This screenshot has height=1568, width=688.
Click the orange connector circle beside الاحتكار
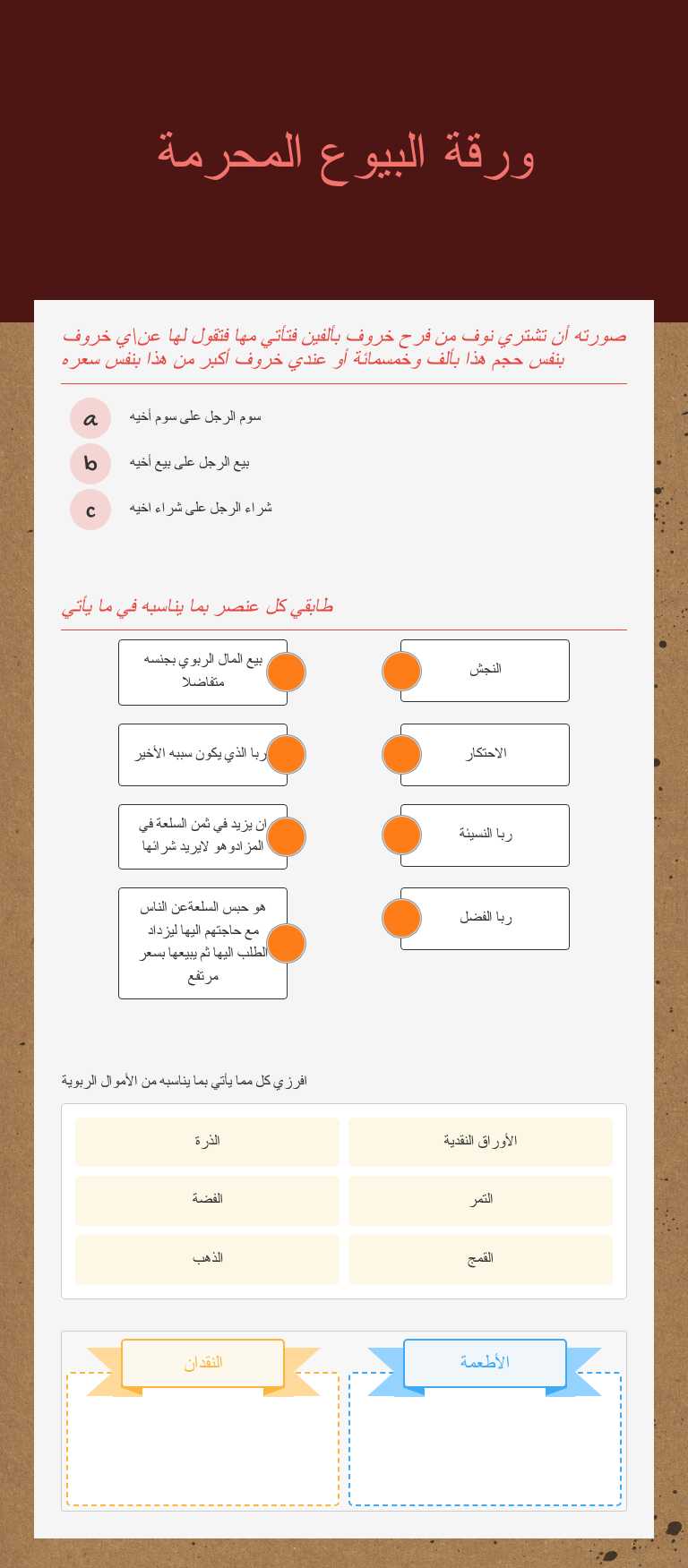click(401, 754)
